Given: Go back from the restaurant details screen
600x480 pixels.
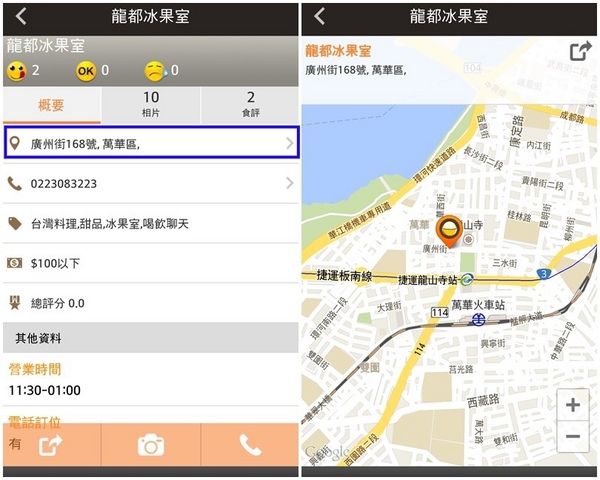Looking at the screenshot, I should (21, 17).
